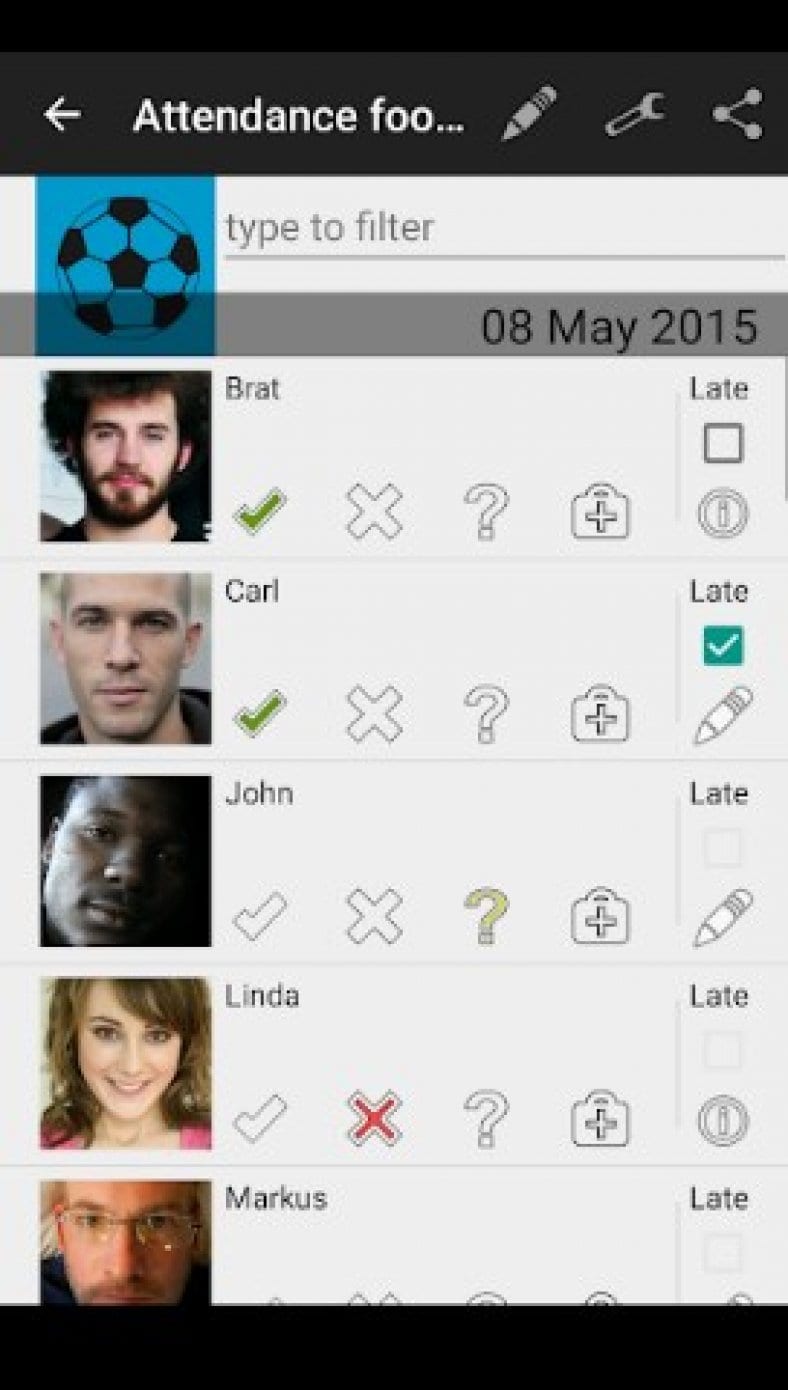Toggle Linda's Late checkbox on
The height and width of the screenshot is (1390, 788).
click(x=722, y=1052)
